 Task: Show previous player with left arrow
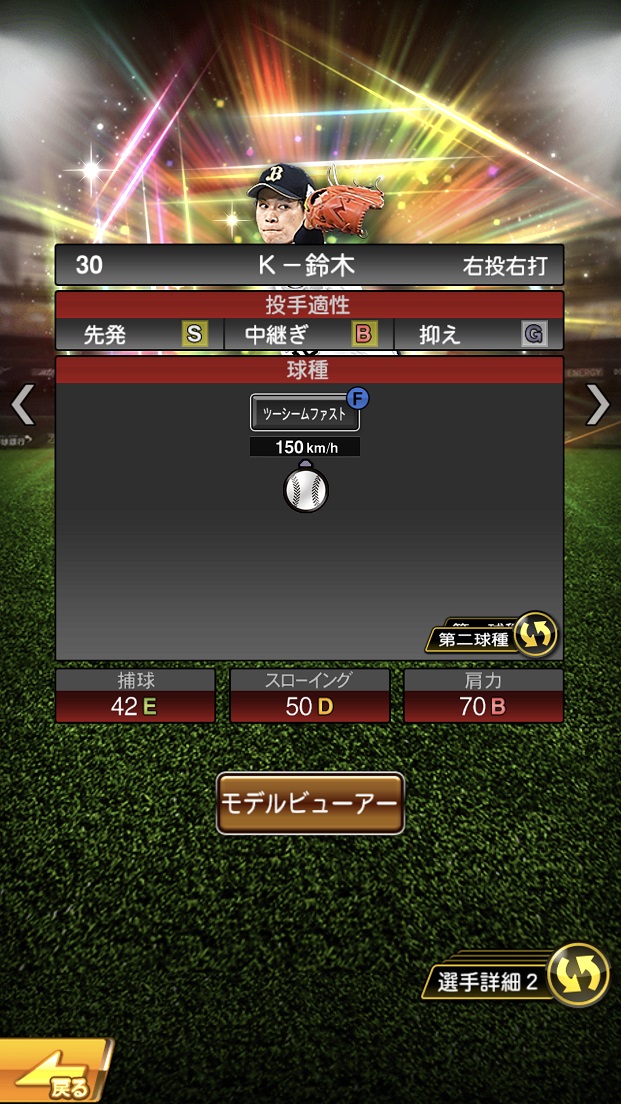click(22, 404)
